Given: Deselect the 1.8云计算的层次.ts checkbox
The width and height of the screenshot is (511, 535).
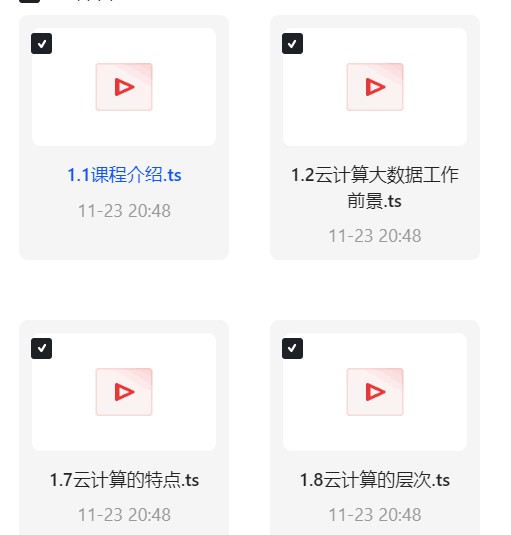Looking at the screenshot, I should pos(292,348).
